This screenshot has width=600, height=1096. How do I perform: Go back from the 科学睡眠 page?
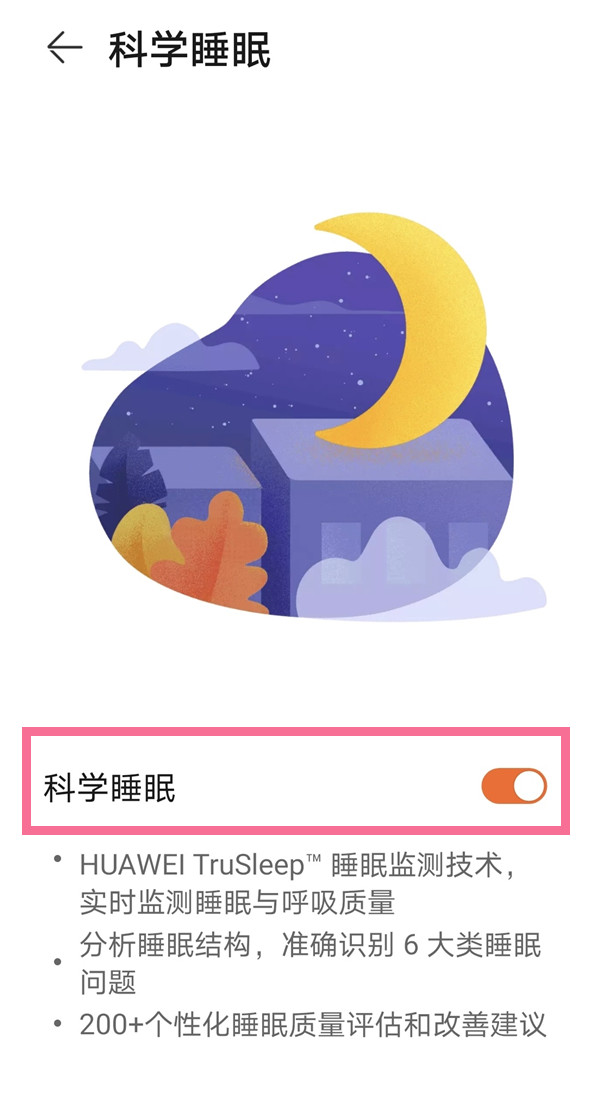coord(63,49)
